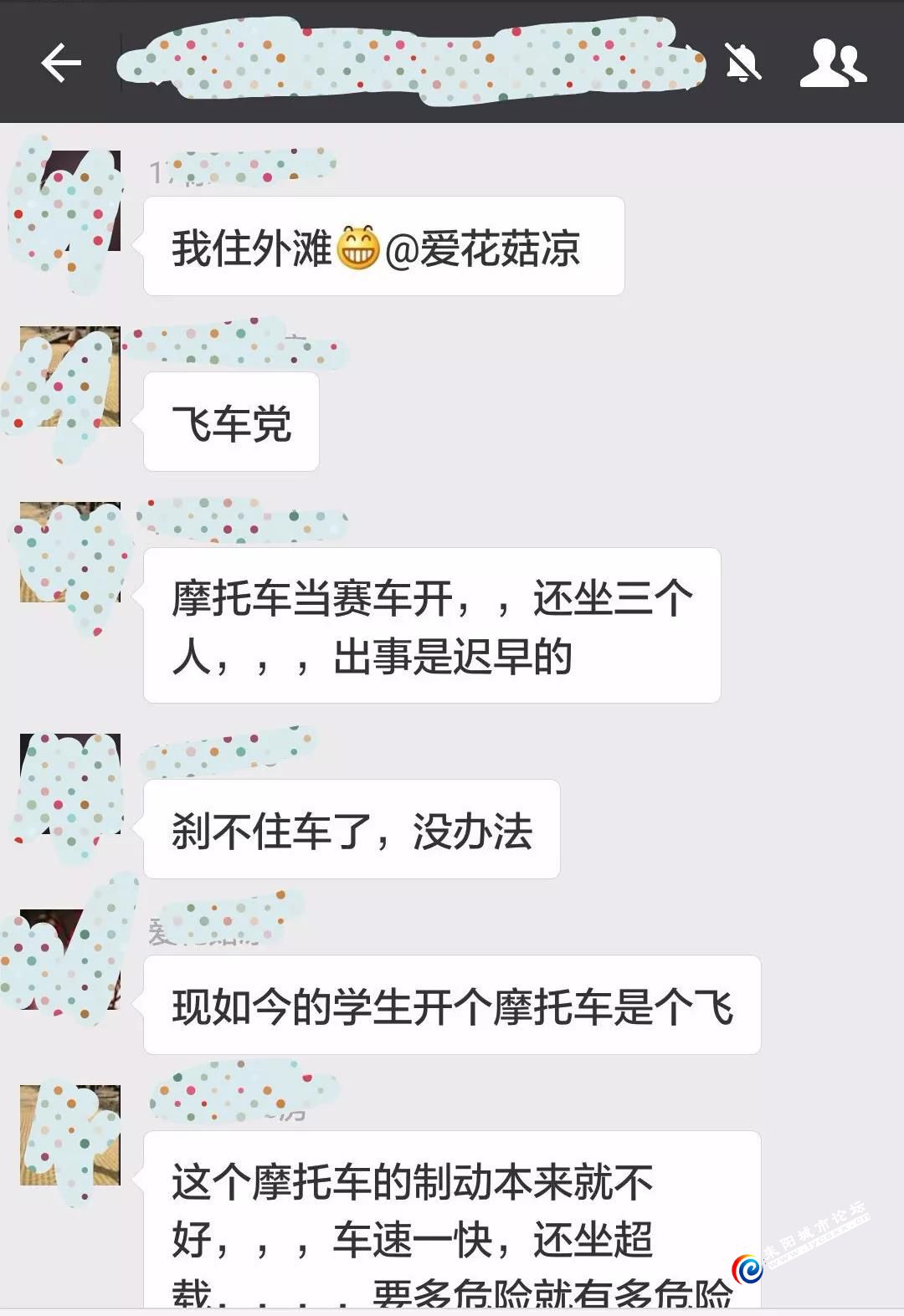Open avatar beside 刹不住车了，没办法 message

coord(70,784)
